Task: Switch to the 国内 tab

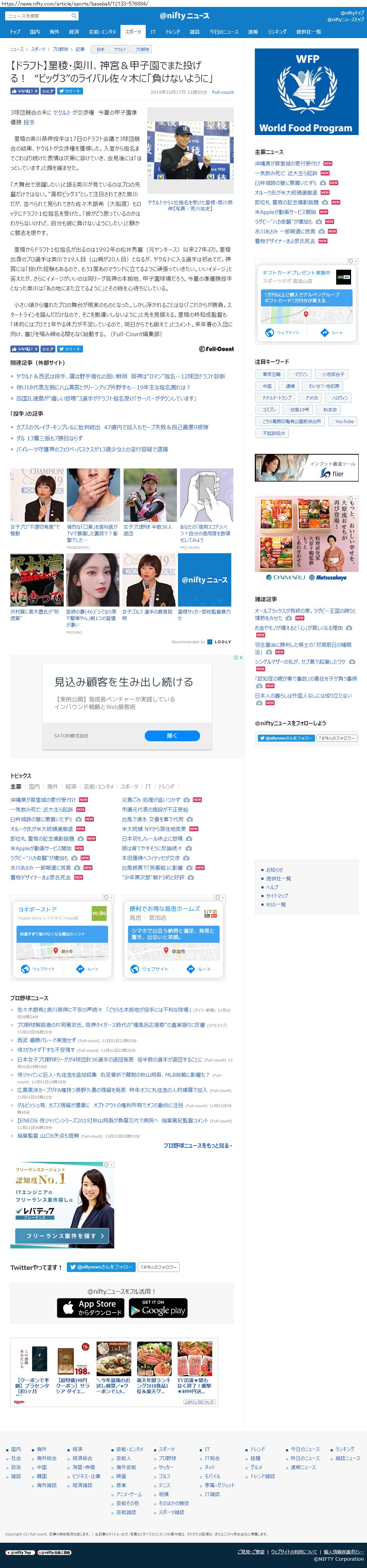Action: point(35,32)
